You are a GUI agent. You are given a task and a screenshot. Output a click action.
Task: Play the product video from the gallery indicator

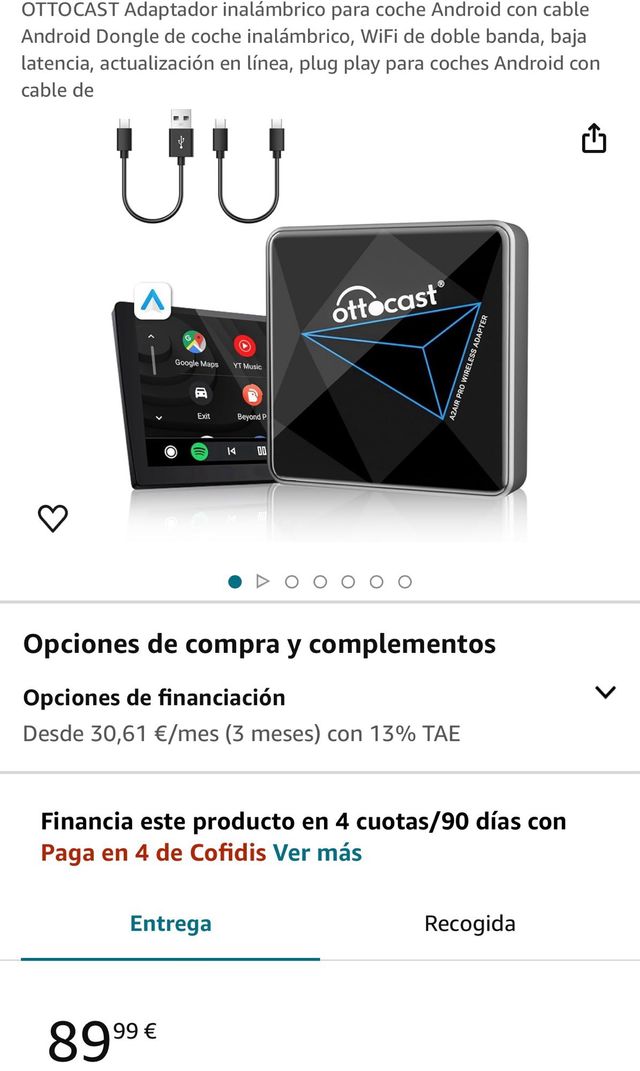(263, 581)
